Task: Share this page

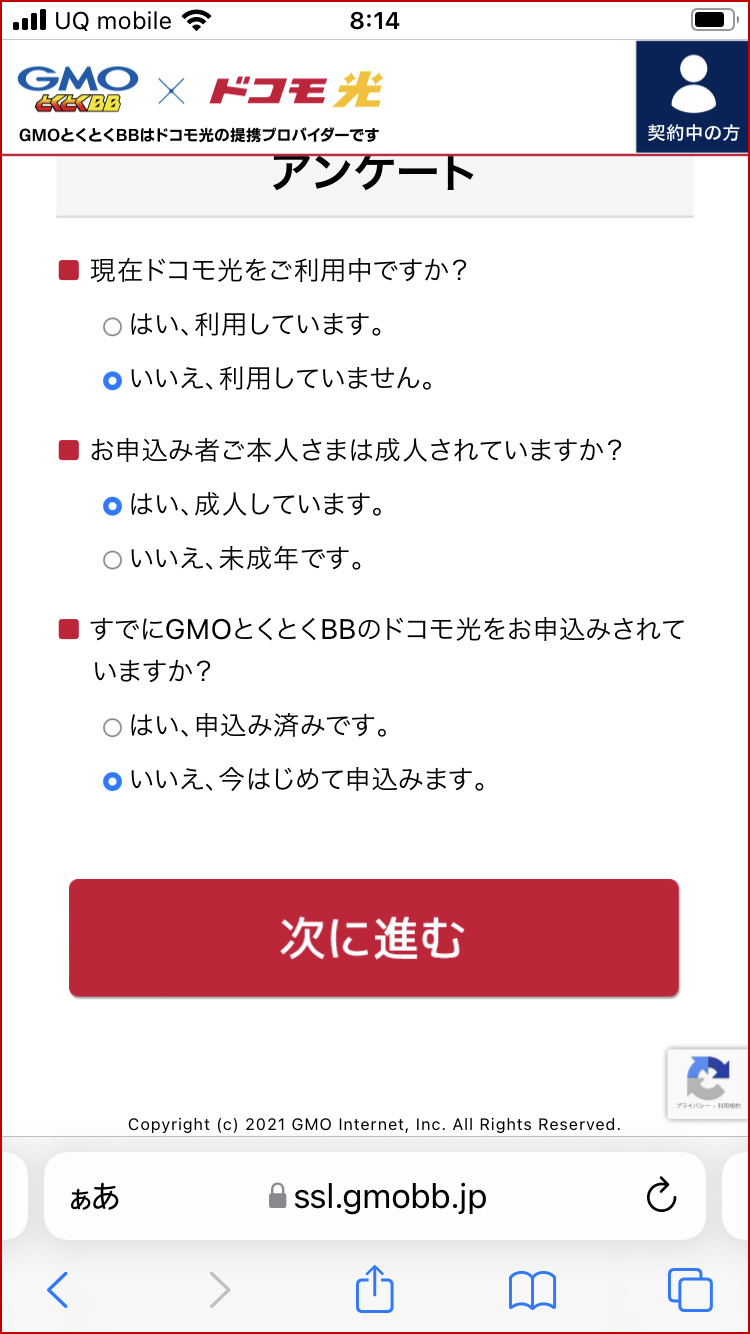Action: click(375, 1289)
